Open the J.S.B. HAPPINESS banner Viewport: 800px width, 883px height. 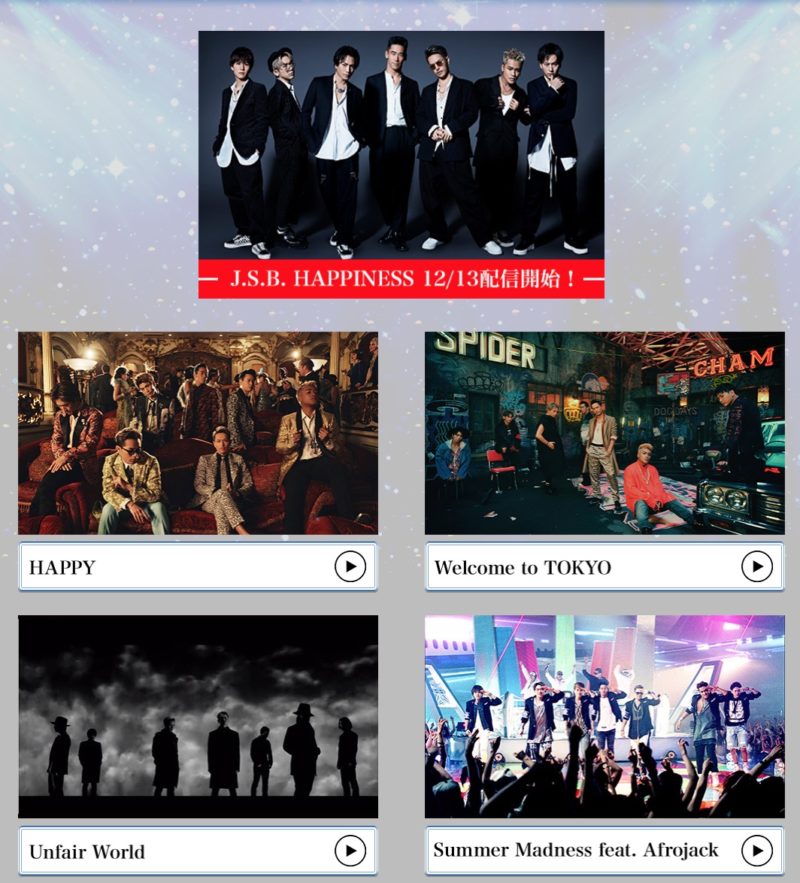[401, 165]
